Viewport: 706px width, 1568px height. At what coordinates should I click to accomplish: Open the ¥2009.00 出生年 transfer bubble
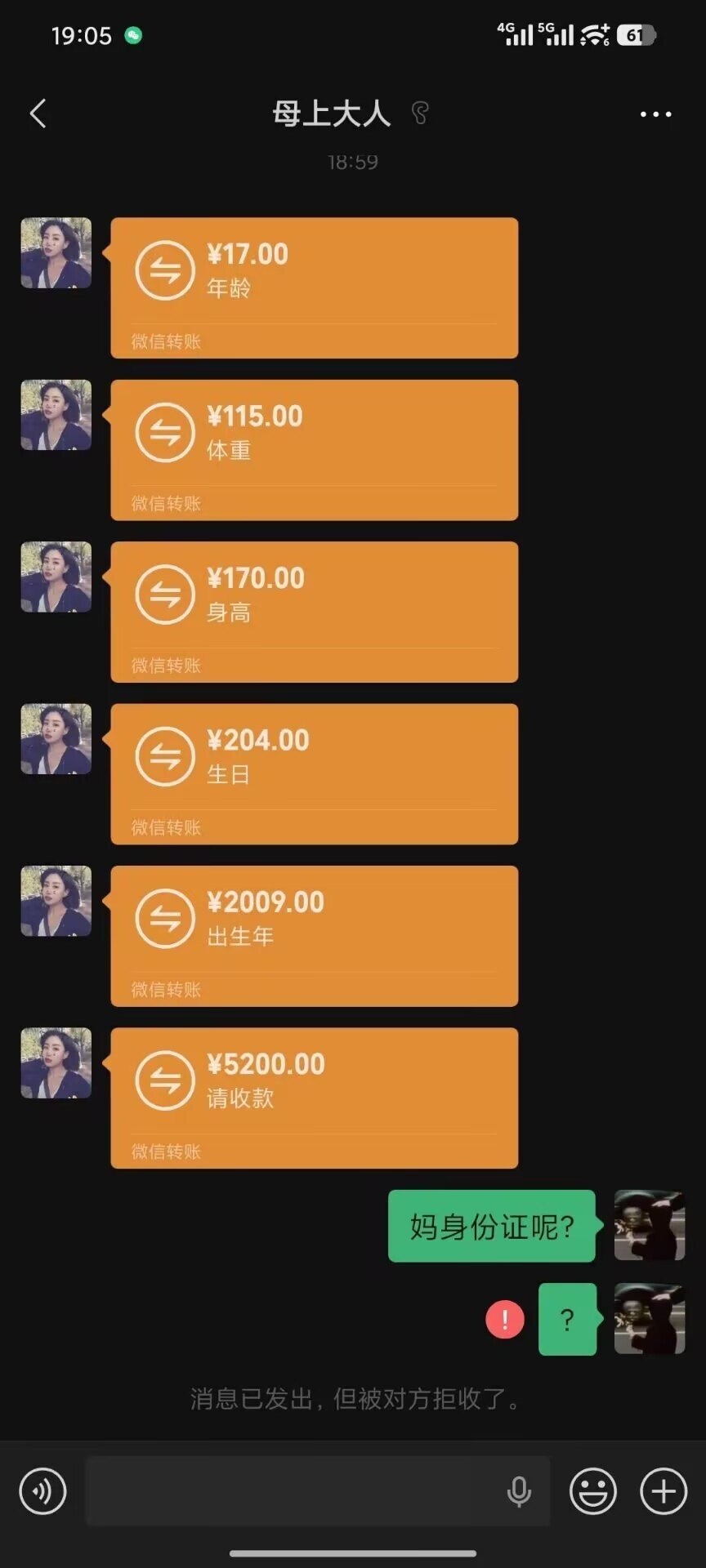pos(314,936)
